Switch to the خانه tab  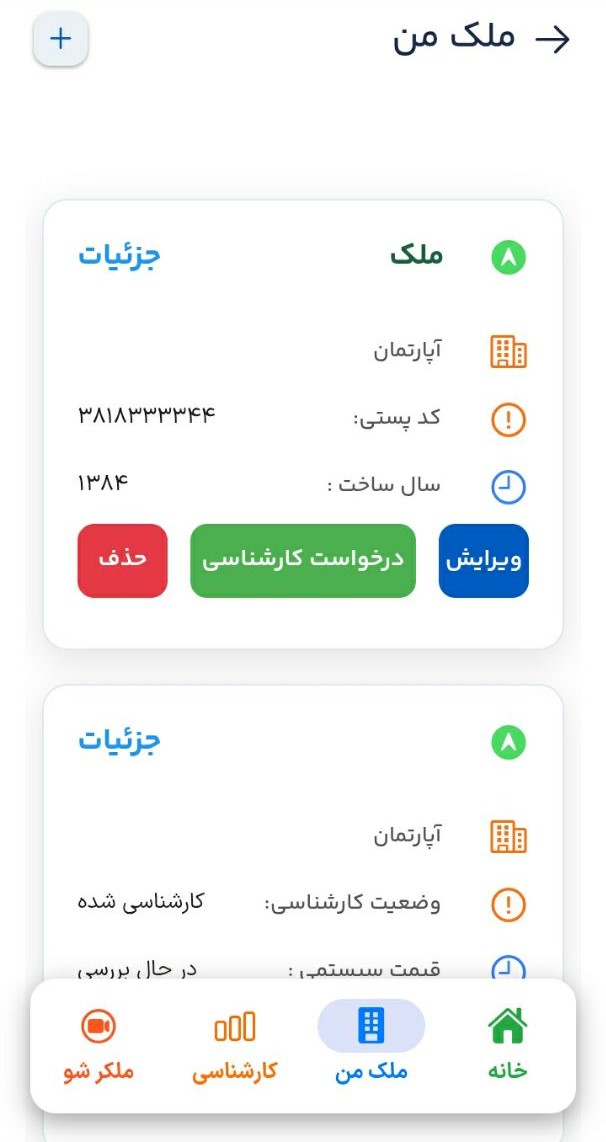click(x=507, y=1045)
